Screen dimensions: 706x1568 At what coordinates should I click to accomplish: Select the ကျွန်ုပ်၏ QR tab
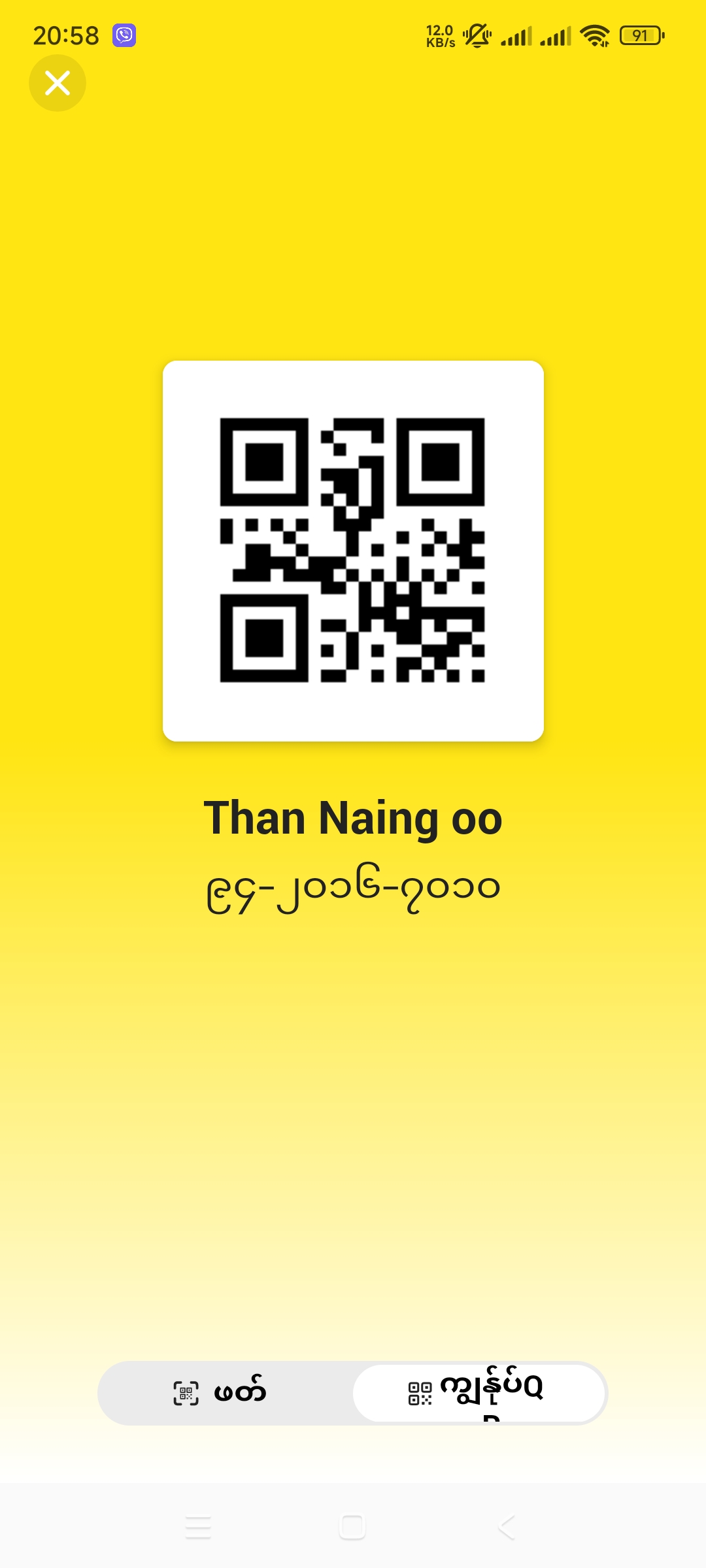point(479,1393)
